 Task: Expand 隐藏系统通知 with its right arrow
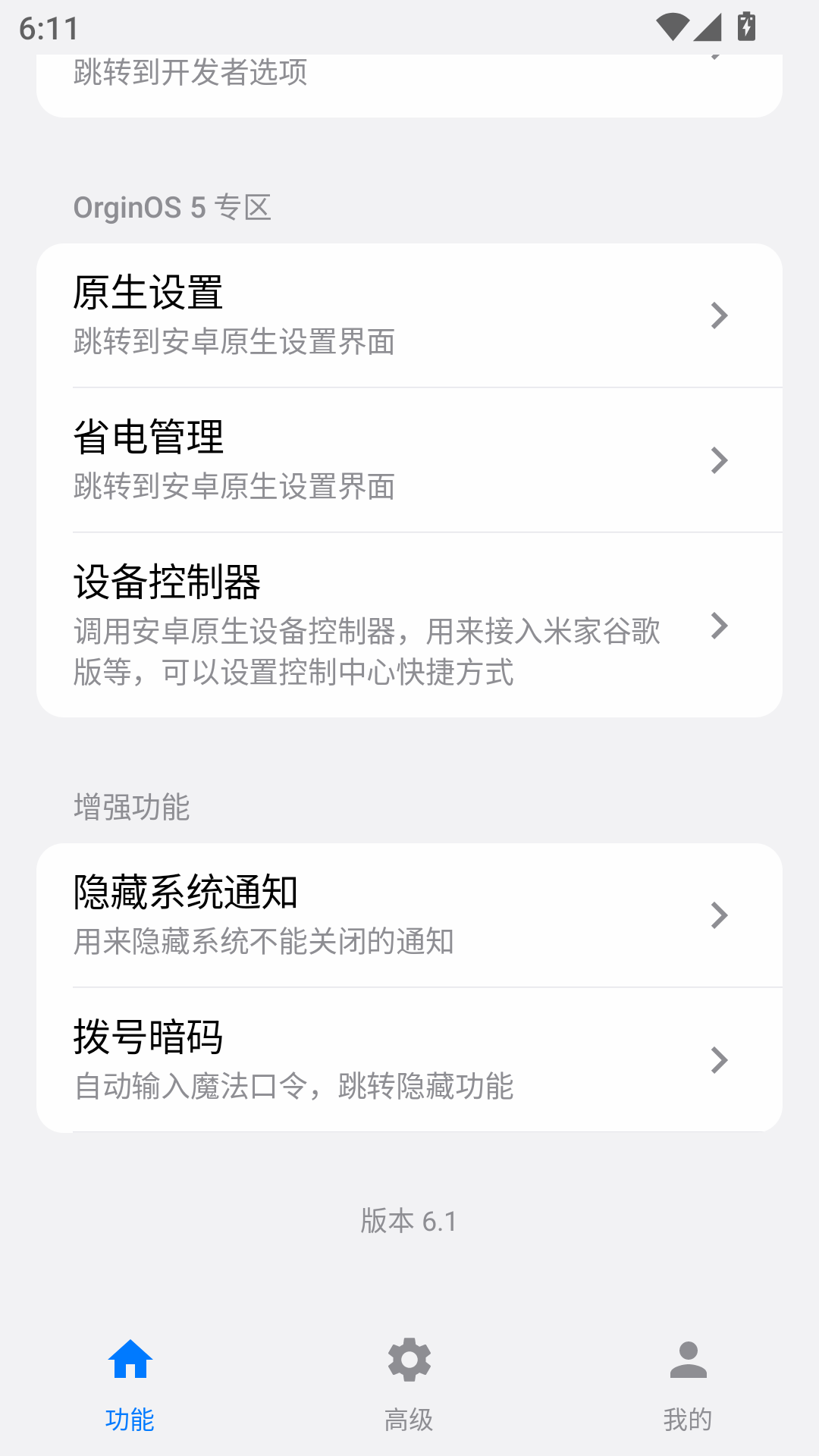click(x=719, y=915)
